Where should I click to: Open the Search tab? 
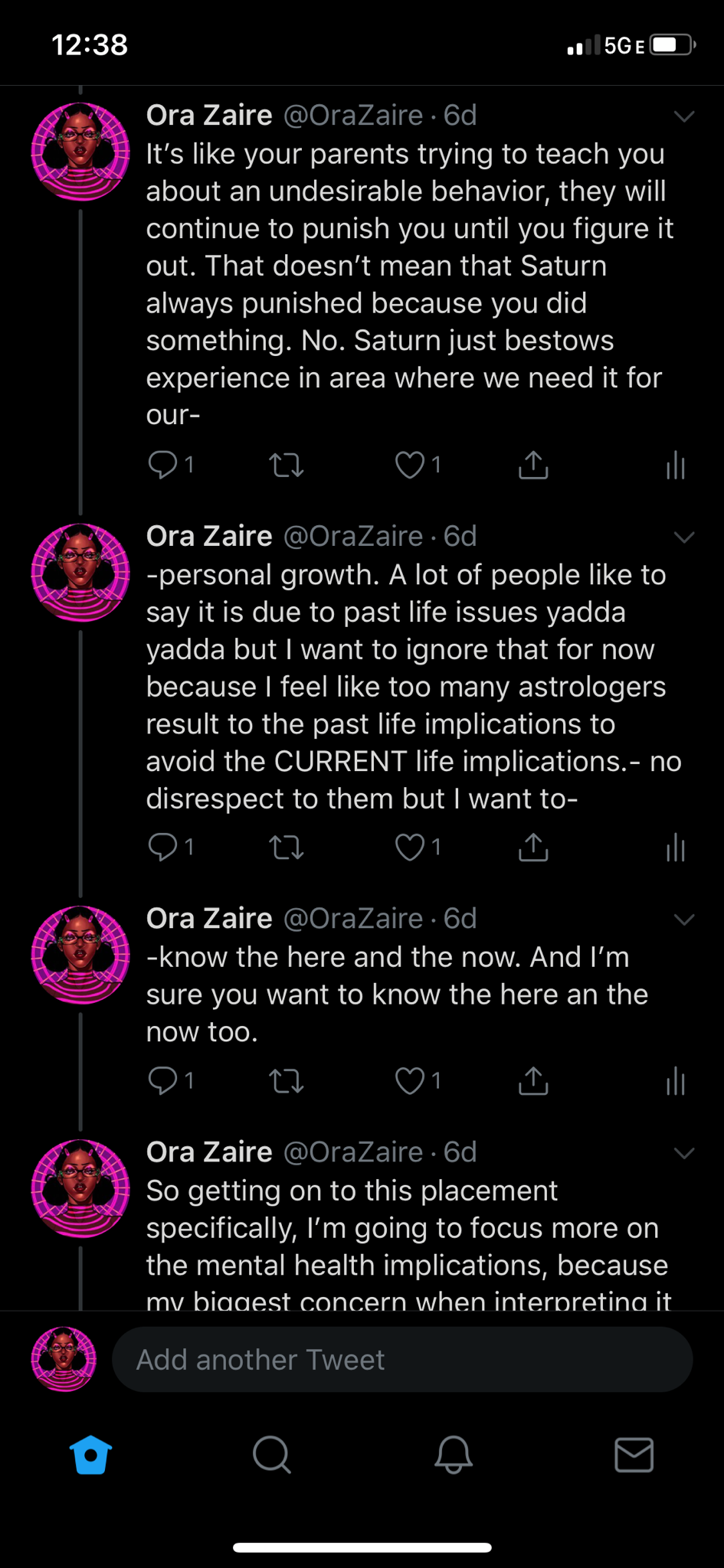click(x=271, y=1455)
